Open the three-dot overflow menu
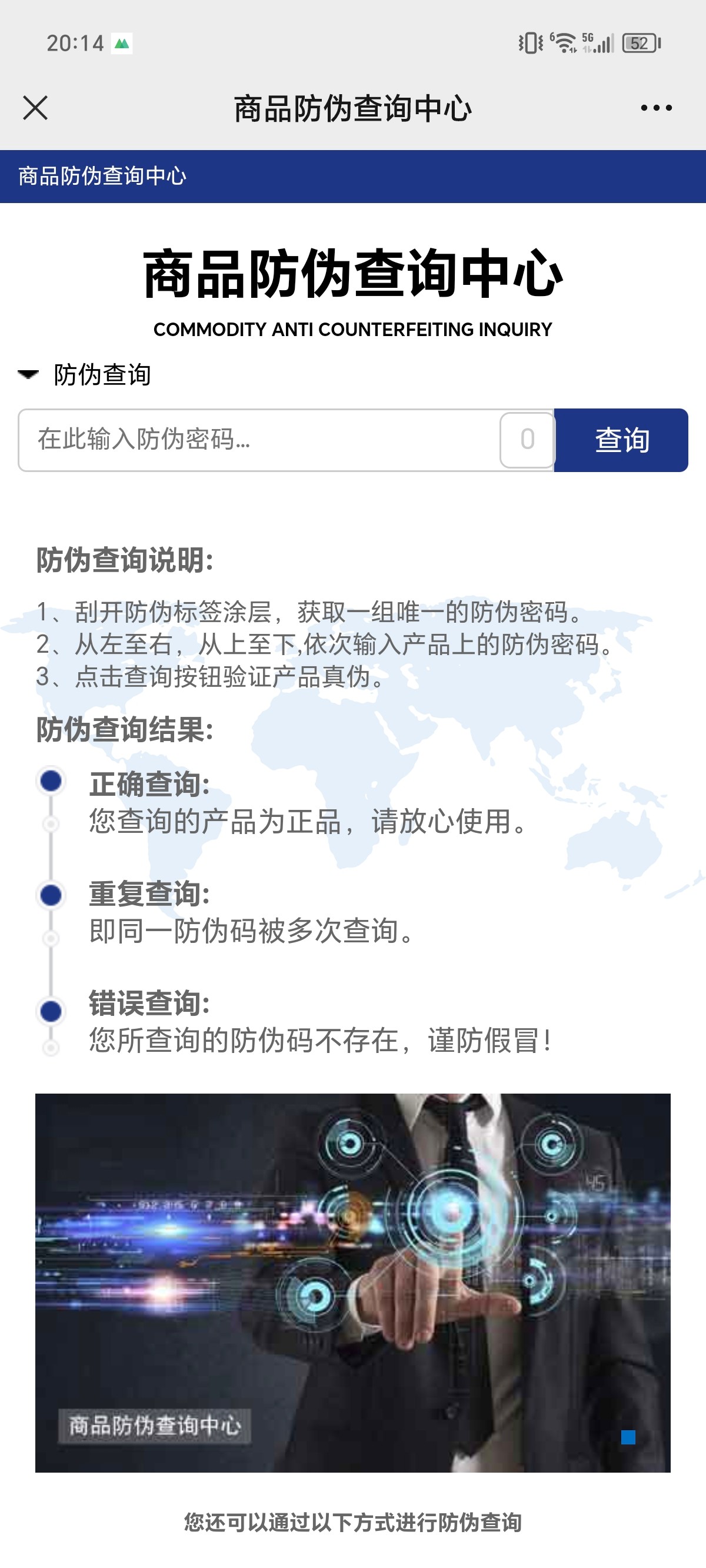 (x=656, y=108)
